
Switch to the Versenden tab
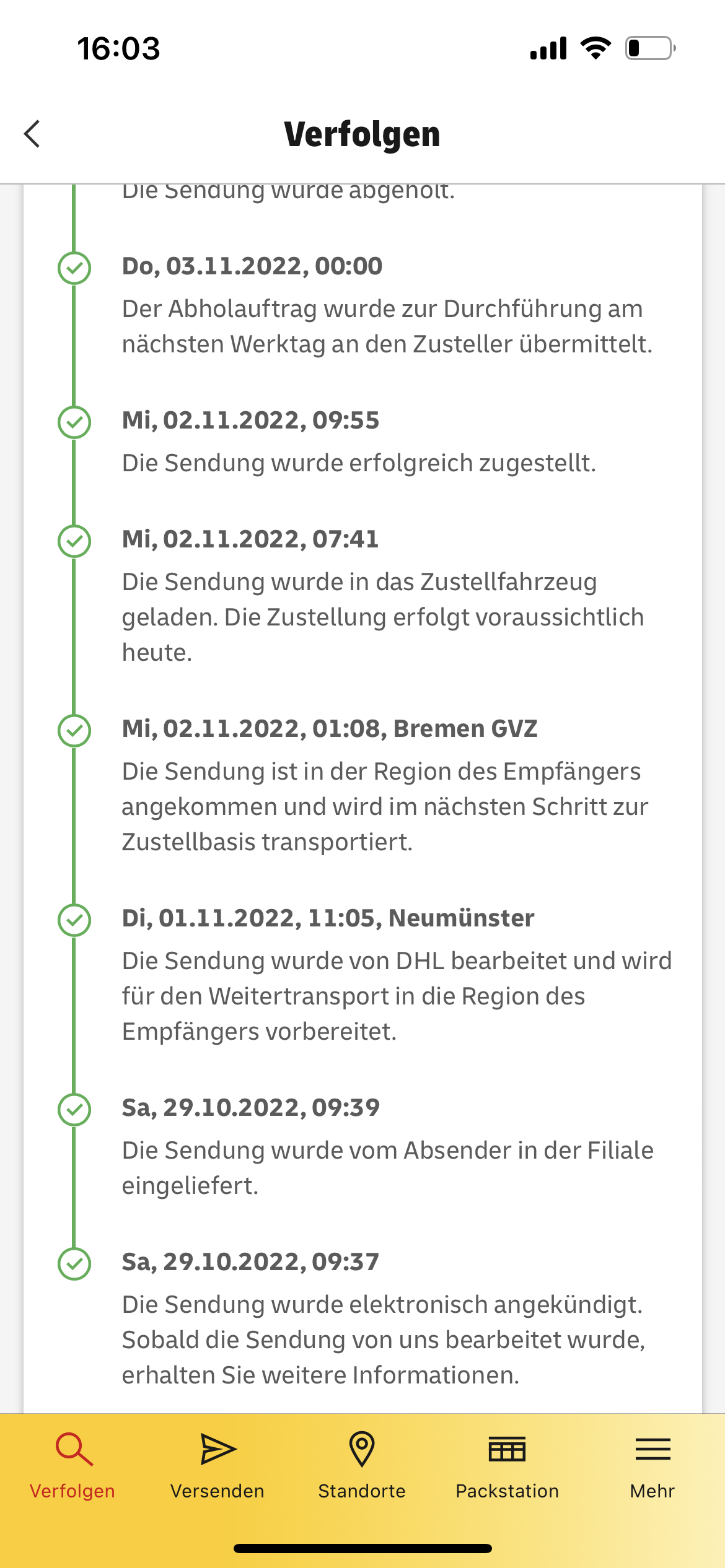pos(217,1465)
